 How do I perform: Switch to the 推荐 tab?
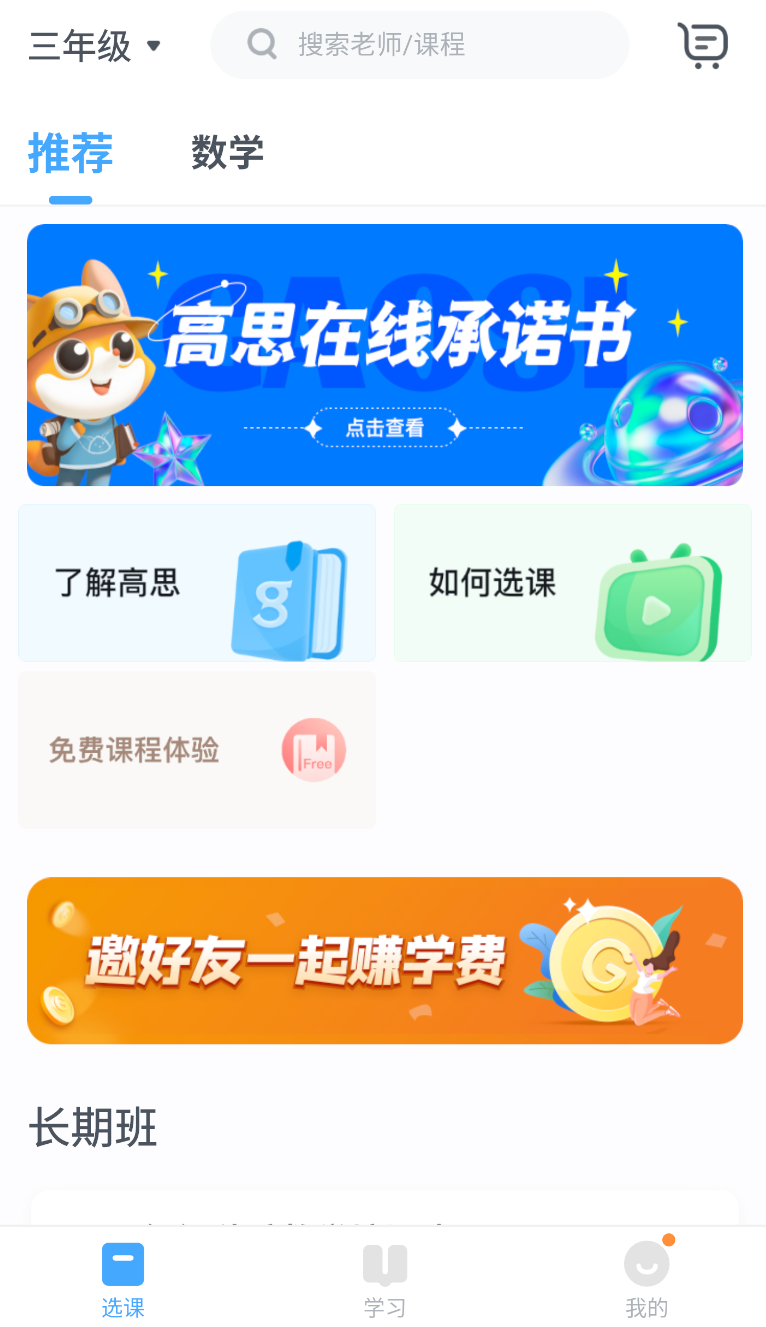(70, 154)
